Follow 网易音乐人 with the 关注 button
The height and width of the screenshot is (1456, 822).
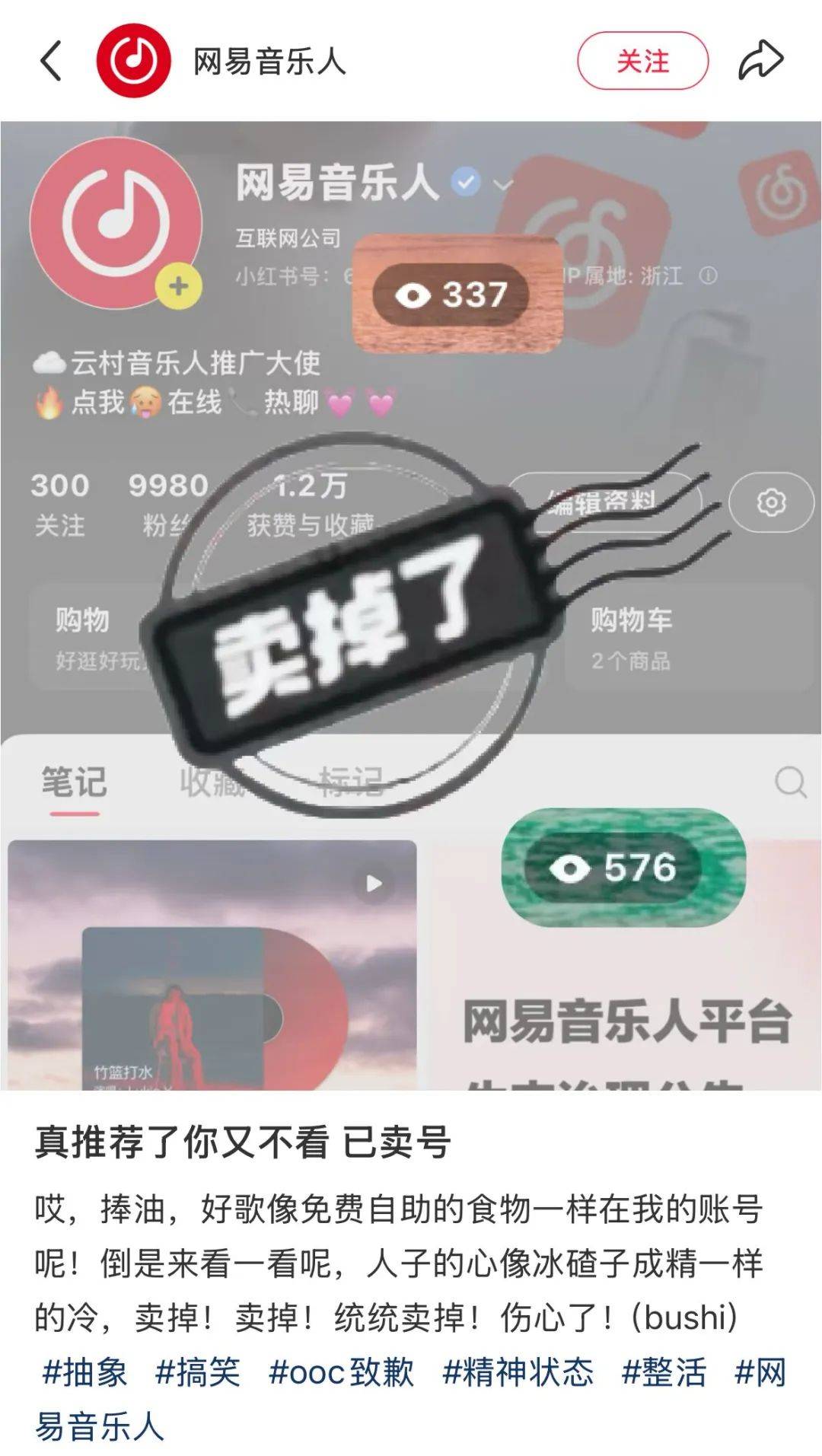click(x=642, y=61)
